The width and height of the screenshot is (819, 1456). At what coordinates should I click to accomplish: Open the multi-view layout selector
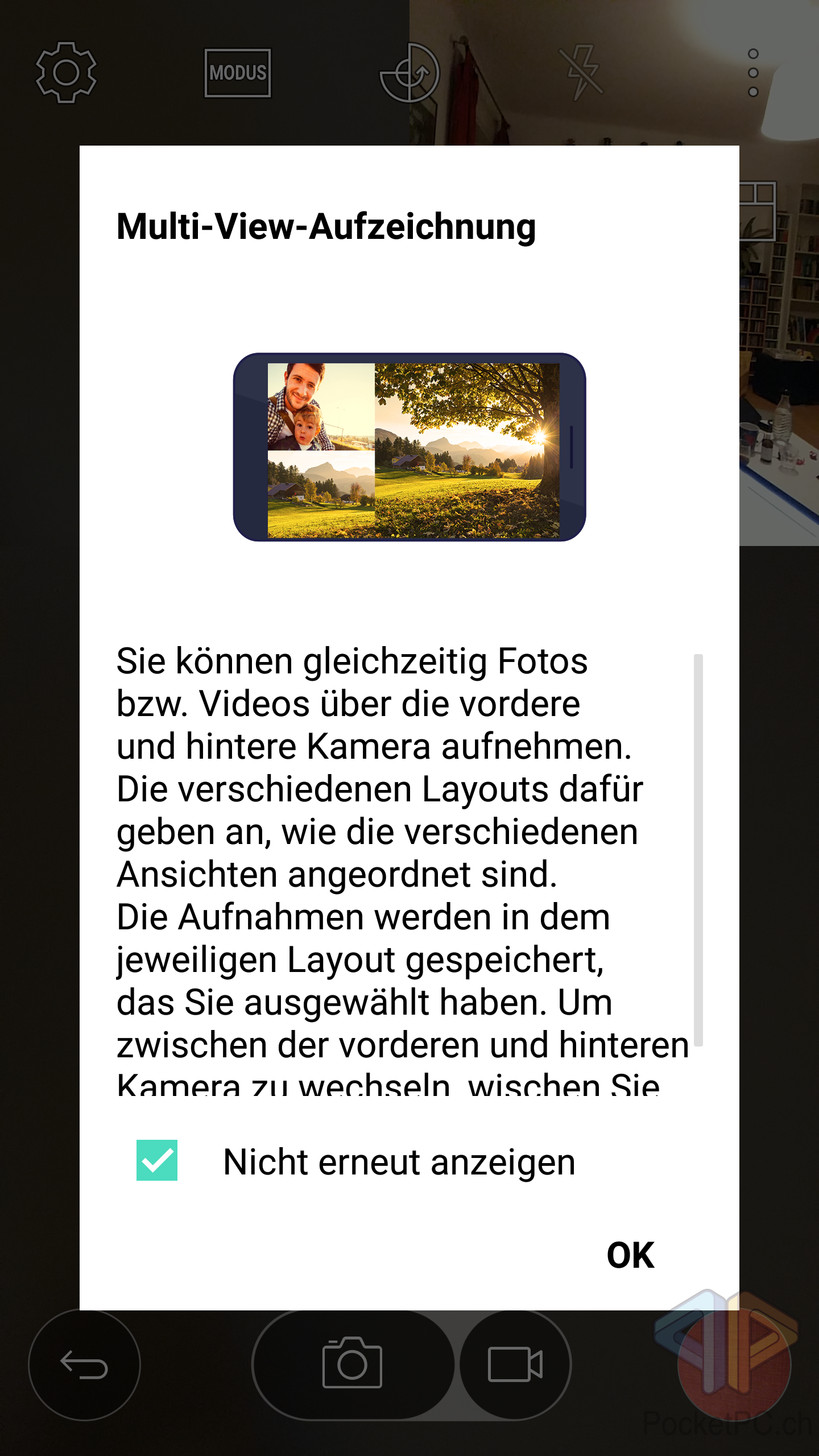(x=759, y=210)
